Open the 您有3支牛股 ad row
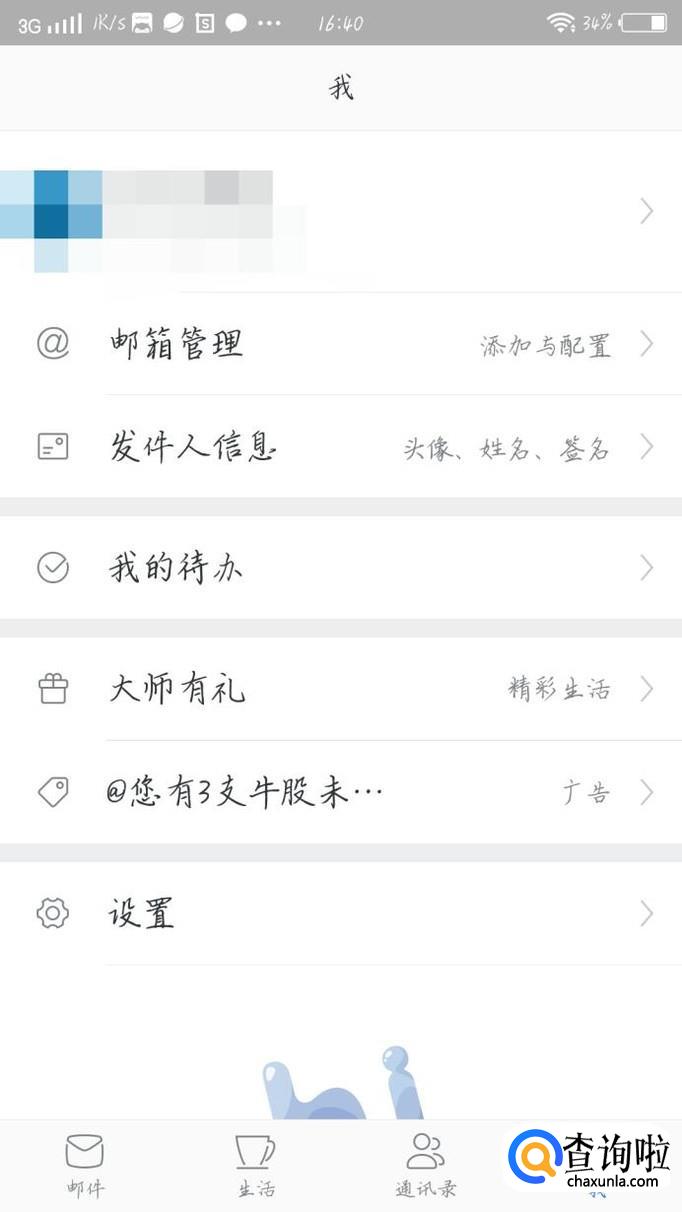This screenshot has width=682, height=1212. click(x=340, y=793)
